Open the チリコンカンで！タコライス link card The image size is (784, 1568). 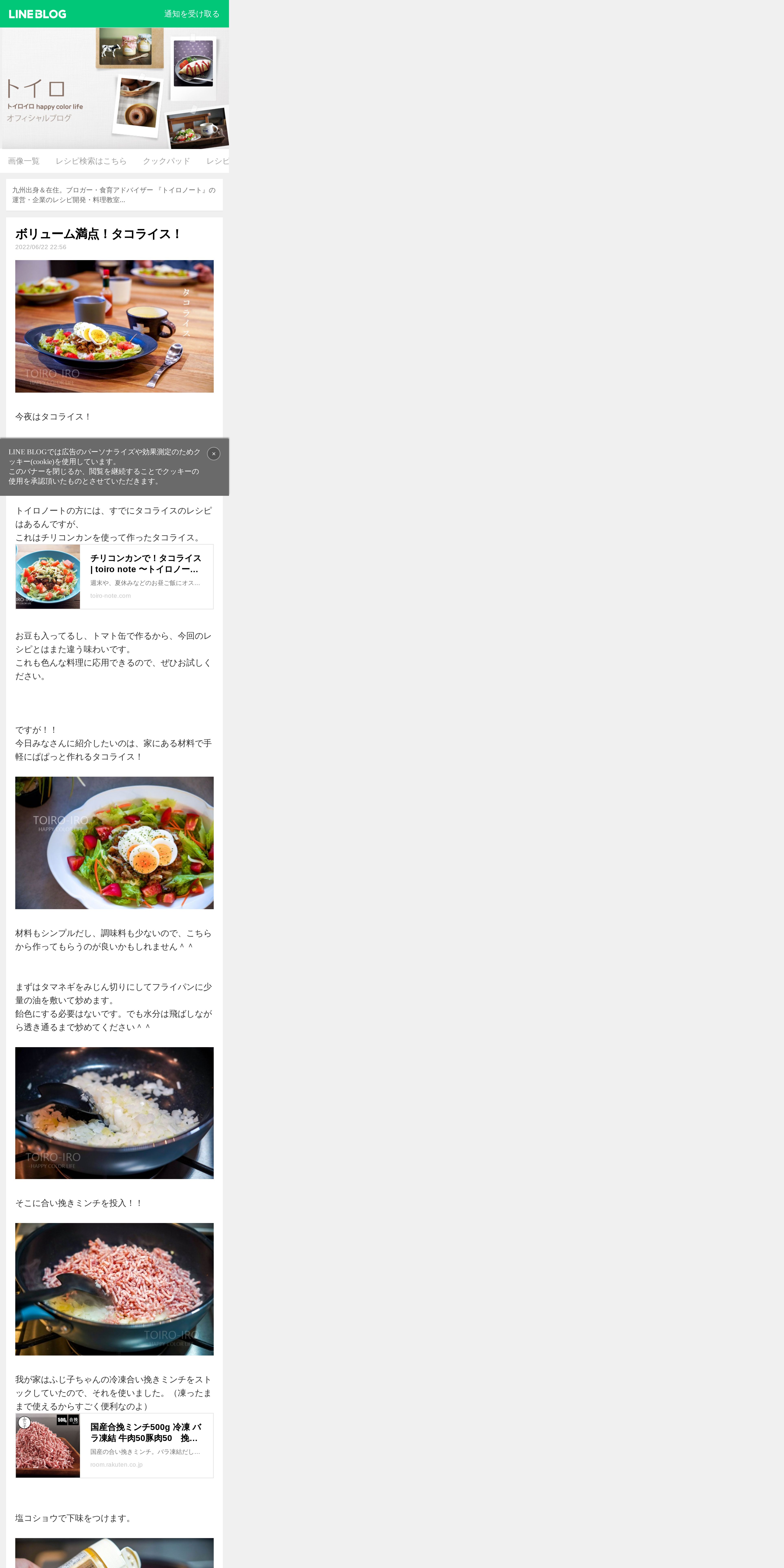click(x=114, y=576)
